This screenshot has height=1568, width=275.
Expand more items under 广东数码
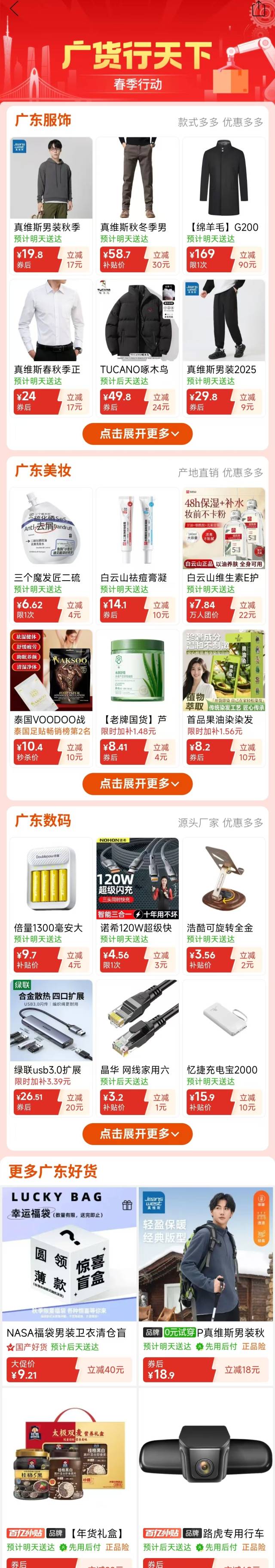(137, 1133)
